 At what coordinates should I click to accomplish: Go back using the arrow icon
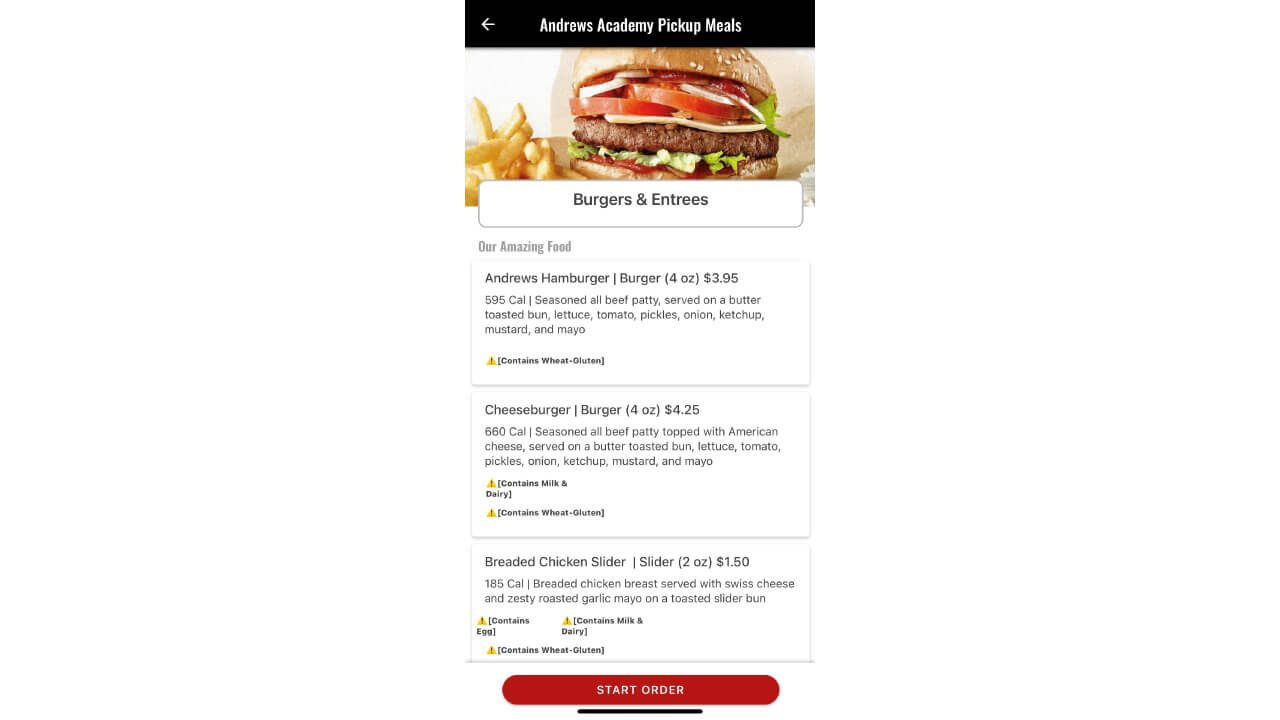(x=488, y=25)
